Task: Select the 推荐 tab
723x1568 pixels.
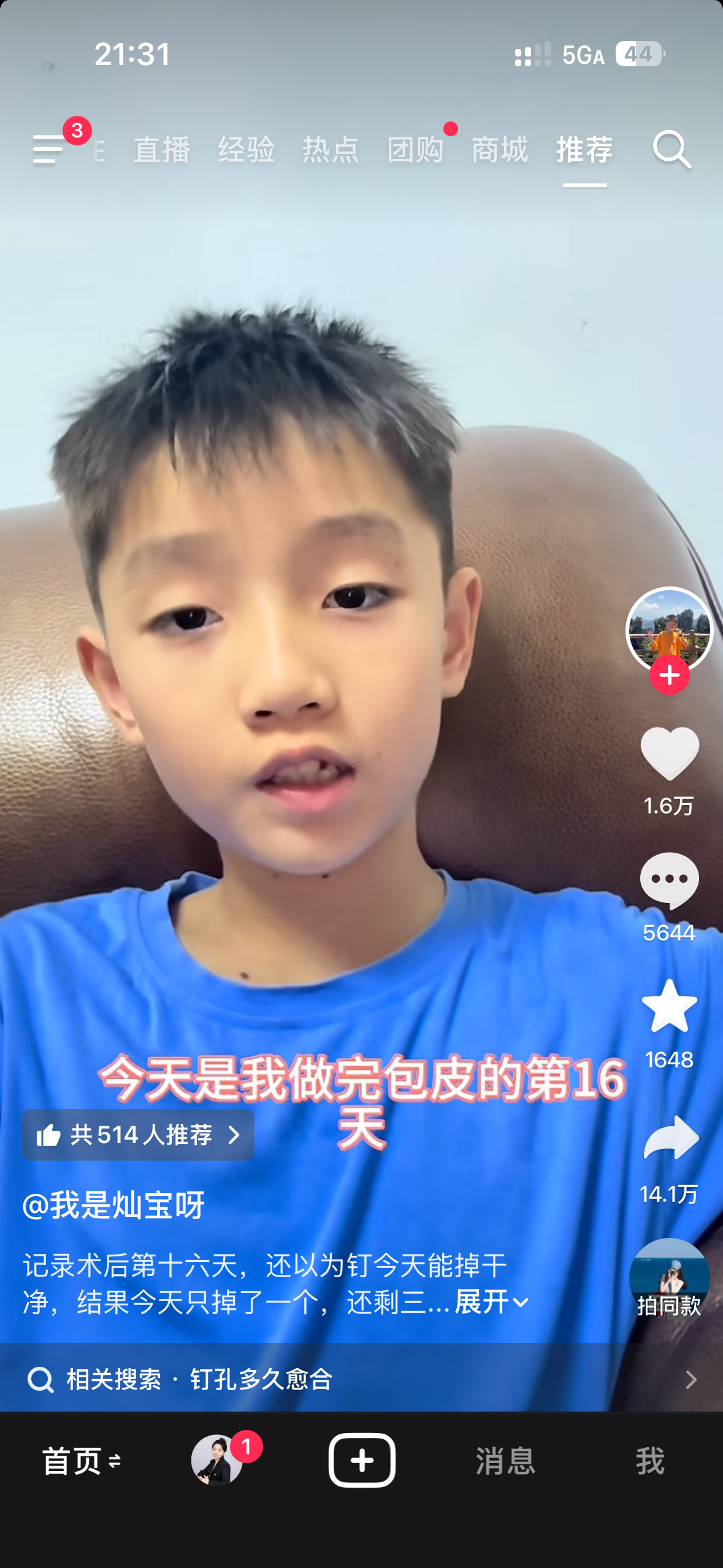Action: (x=584, y=150)
